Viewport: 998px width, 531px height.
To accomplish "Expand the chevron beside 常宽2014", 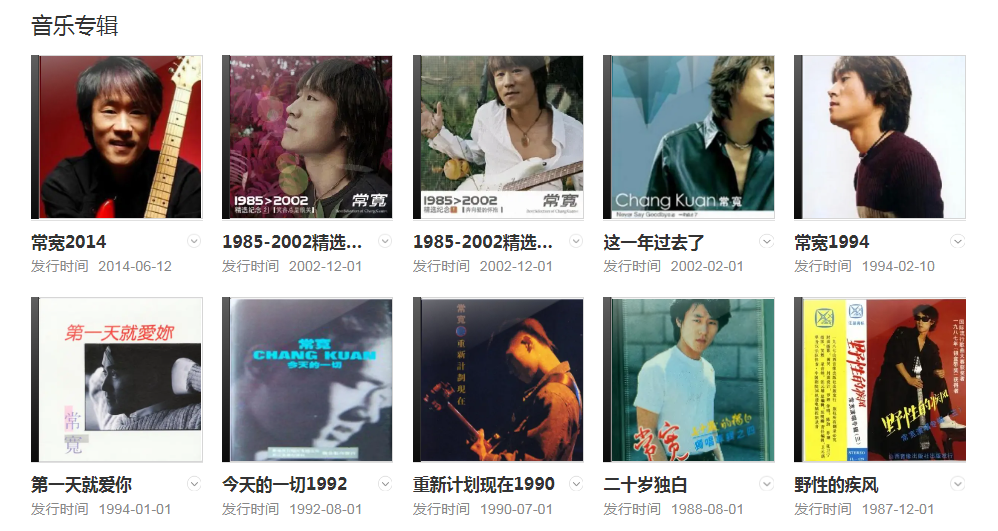I will 195,241.
